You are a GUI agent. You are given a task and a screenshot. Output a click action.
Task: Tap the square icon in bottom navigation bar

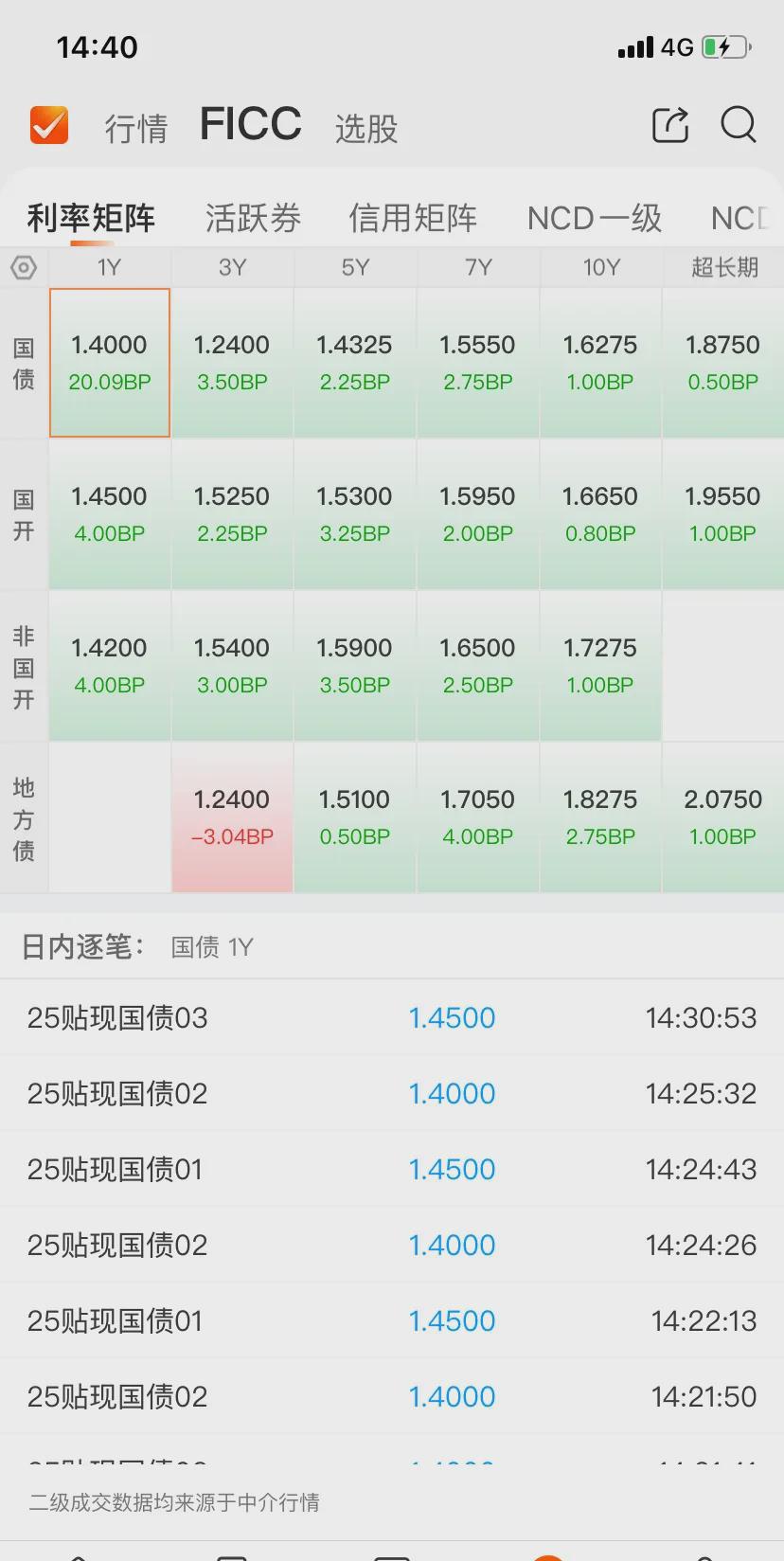tap(232, 1555)
